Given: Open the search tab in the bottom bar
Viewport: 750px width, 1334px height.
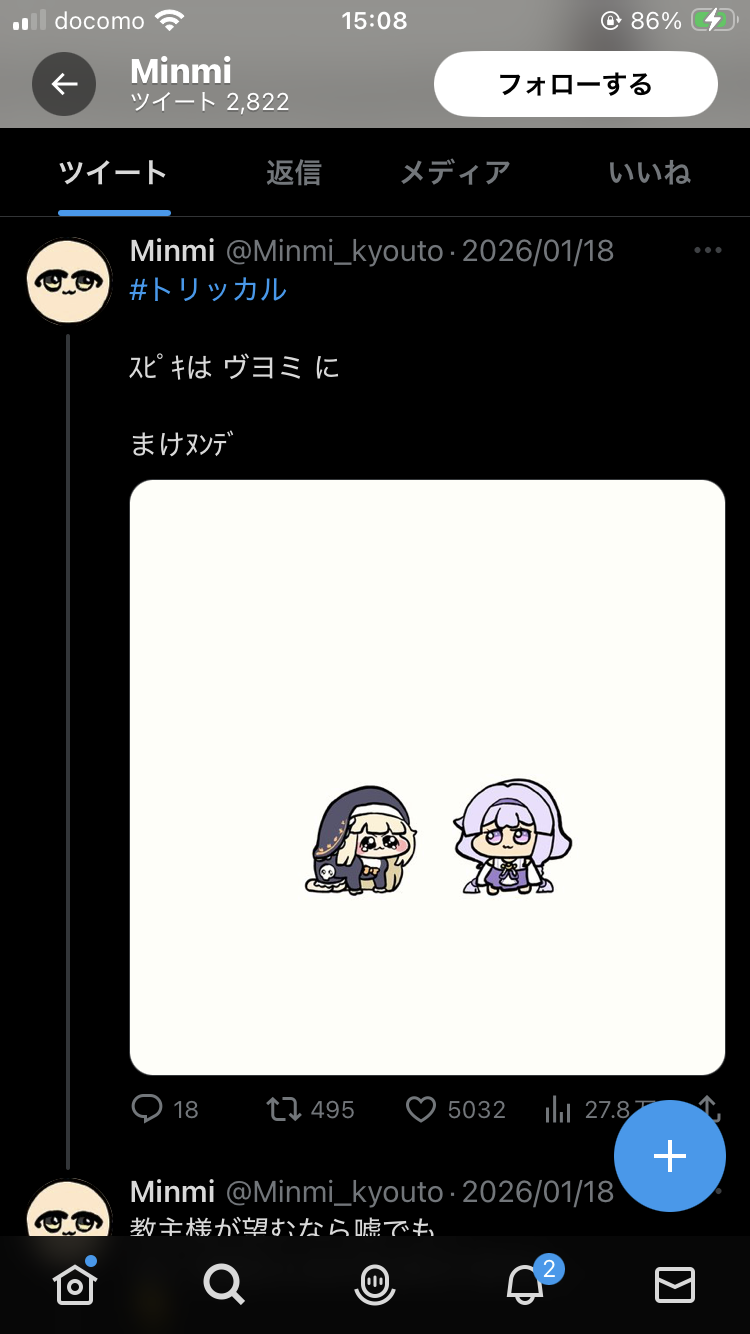Looking at the screenshot, I should [224, 1284].
